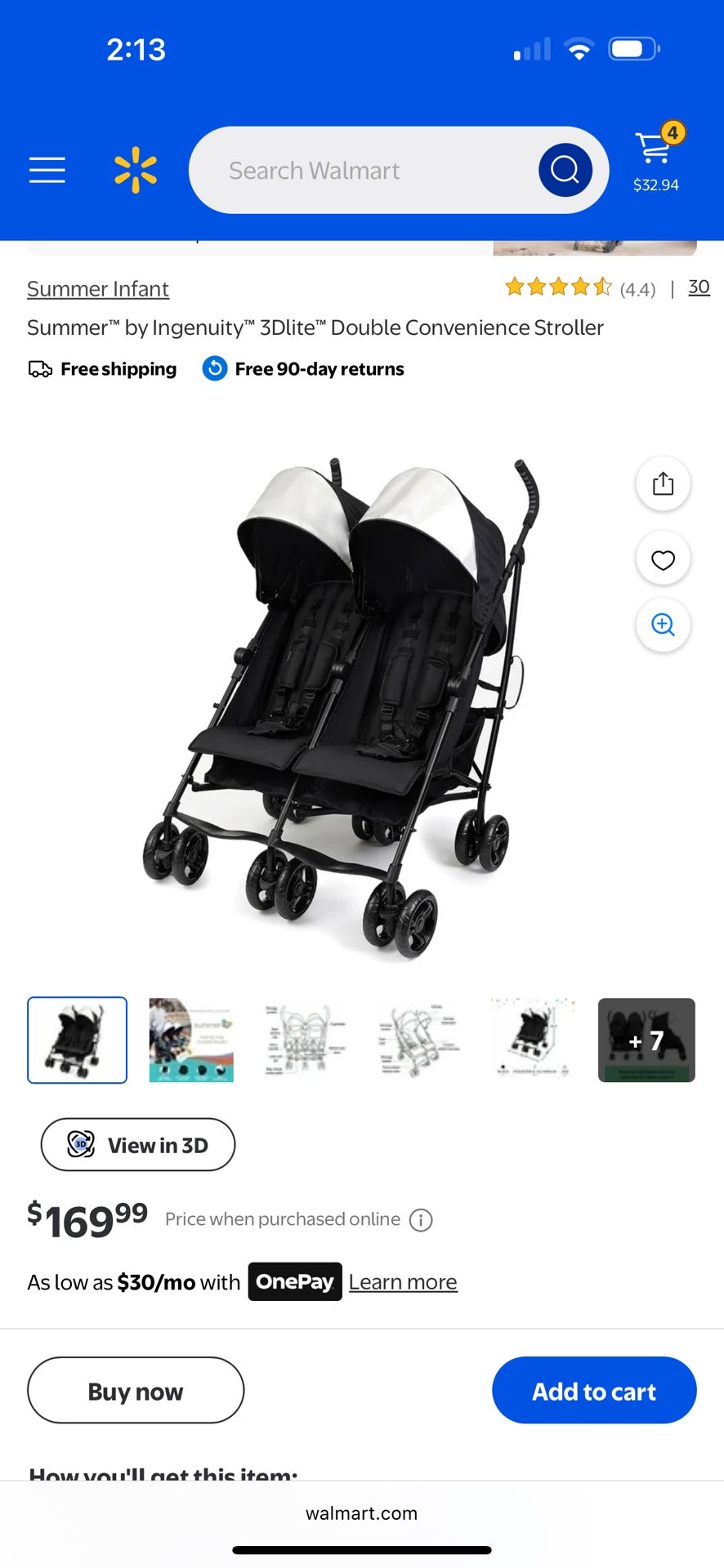Tap the 90-day returns circular arrow icon

tap(212, 368)
